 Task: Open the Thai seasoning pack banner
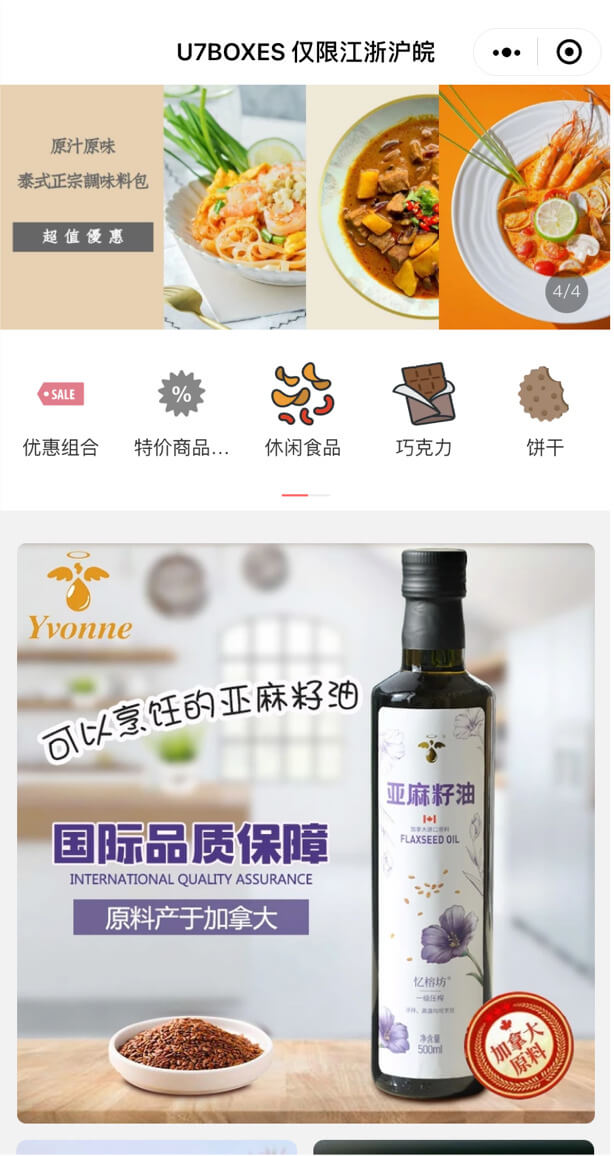pos(305,207)
